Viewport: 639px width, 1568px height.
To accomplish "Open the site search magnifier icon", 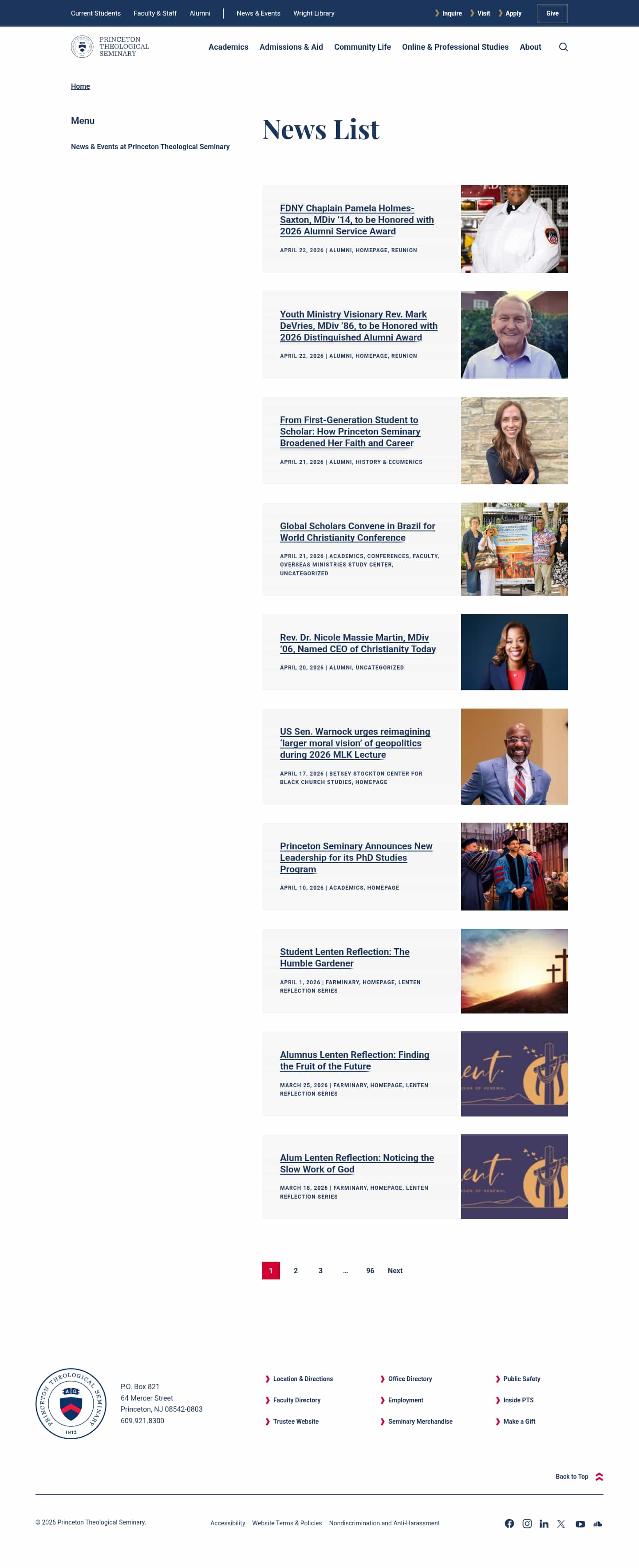I will tap(564, 47).
